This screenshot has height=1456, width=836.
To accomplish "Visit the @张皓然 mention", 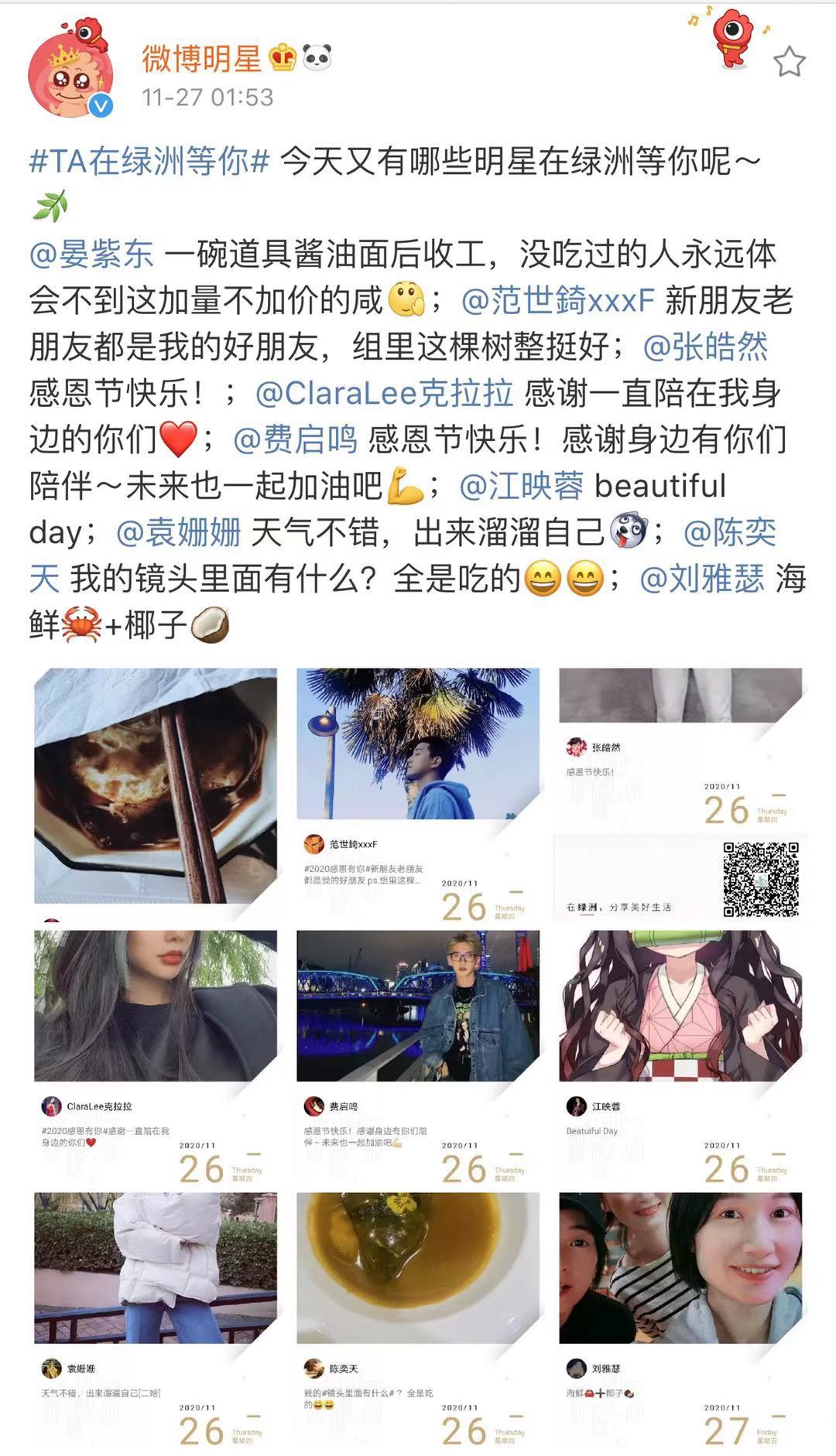I will [705, 347].
